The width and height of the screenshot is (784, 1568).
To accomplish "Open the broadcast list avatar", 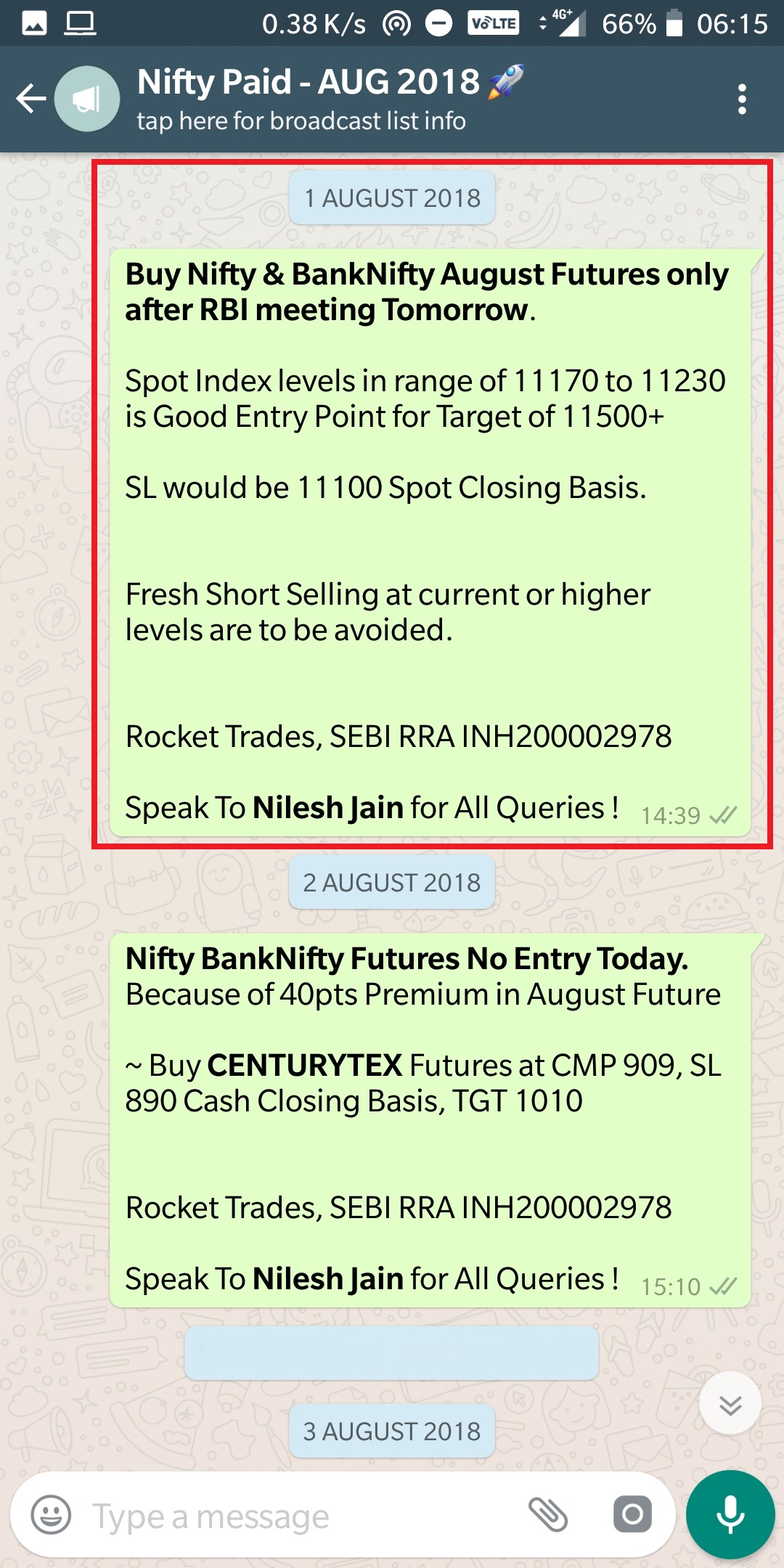I will 87,99.
